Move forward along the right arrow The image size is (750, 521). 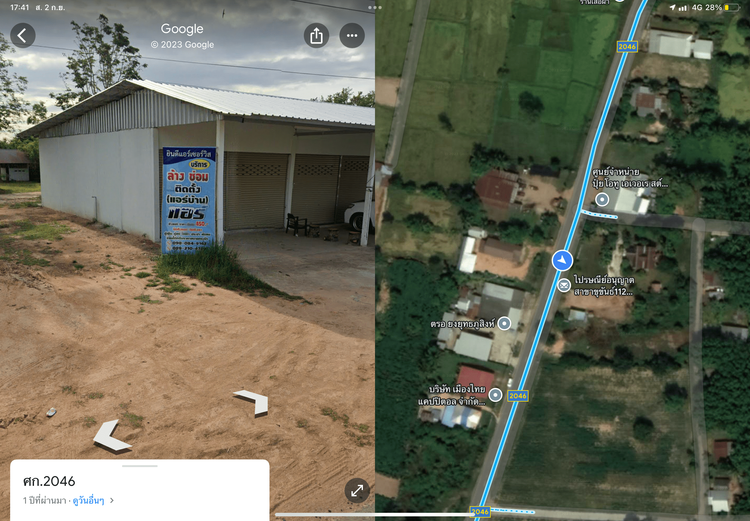[252, 401]
